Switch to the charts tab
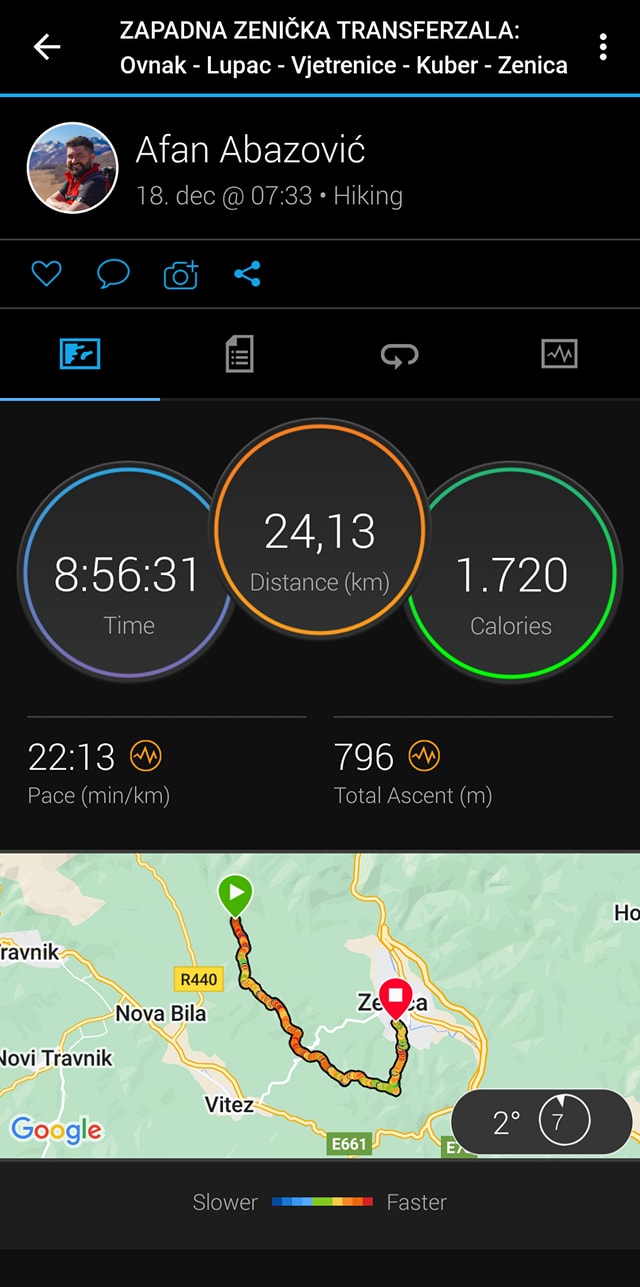Viewport: 640px width, 1287px height. pyautogui.click(x=559, y=354)
